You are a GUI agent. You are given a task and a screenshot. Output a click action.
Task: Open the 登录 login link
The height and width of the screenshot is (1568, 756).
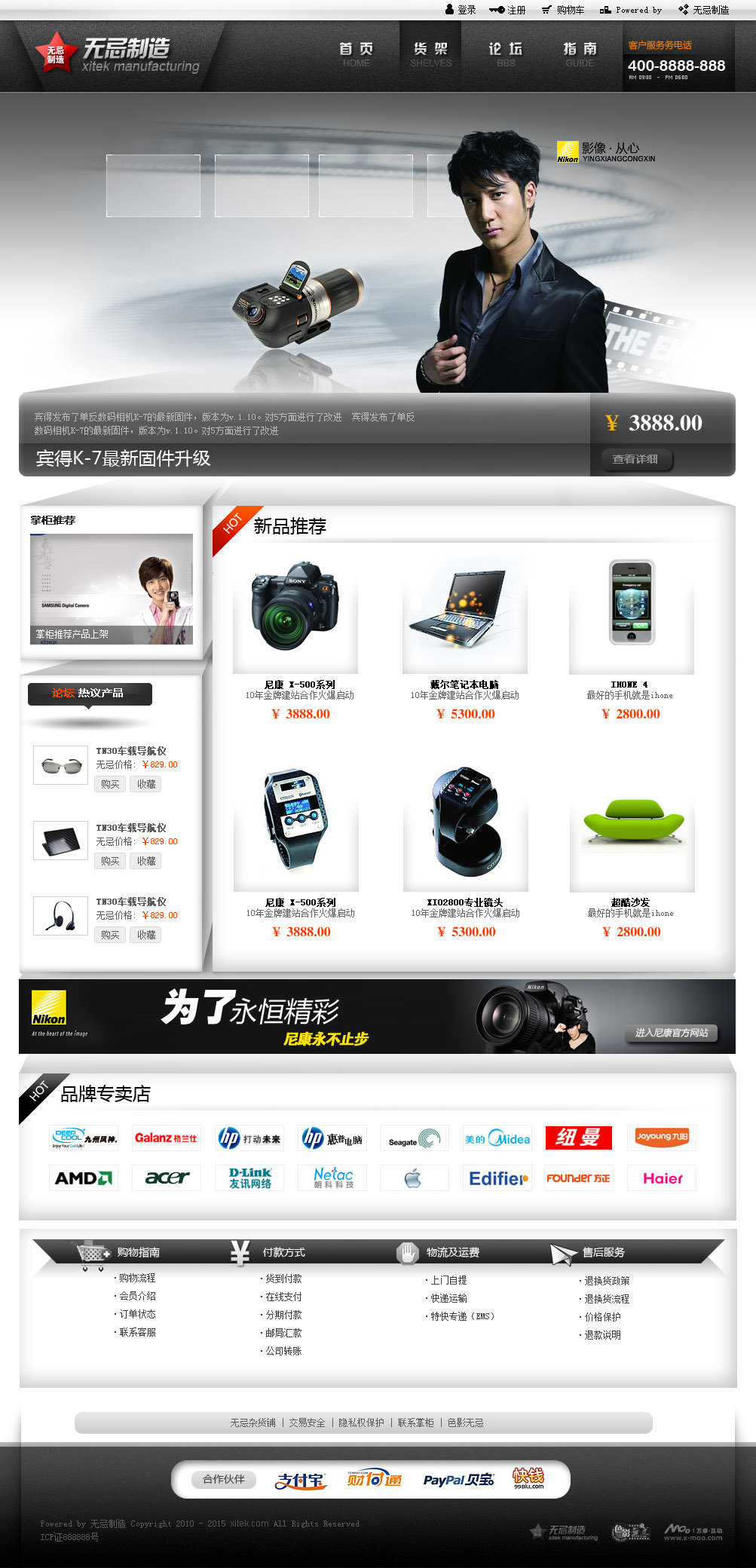point(461,10)
